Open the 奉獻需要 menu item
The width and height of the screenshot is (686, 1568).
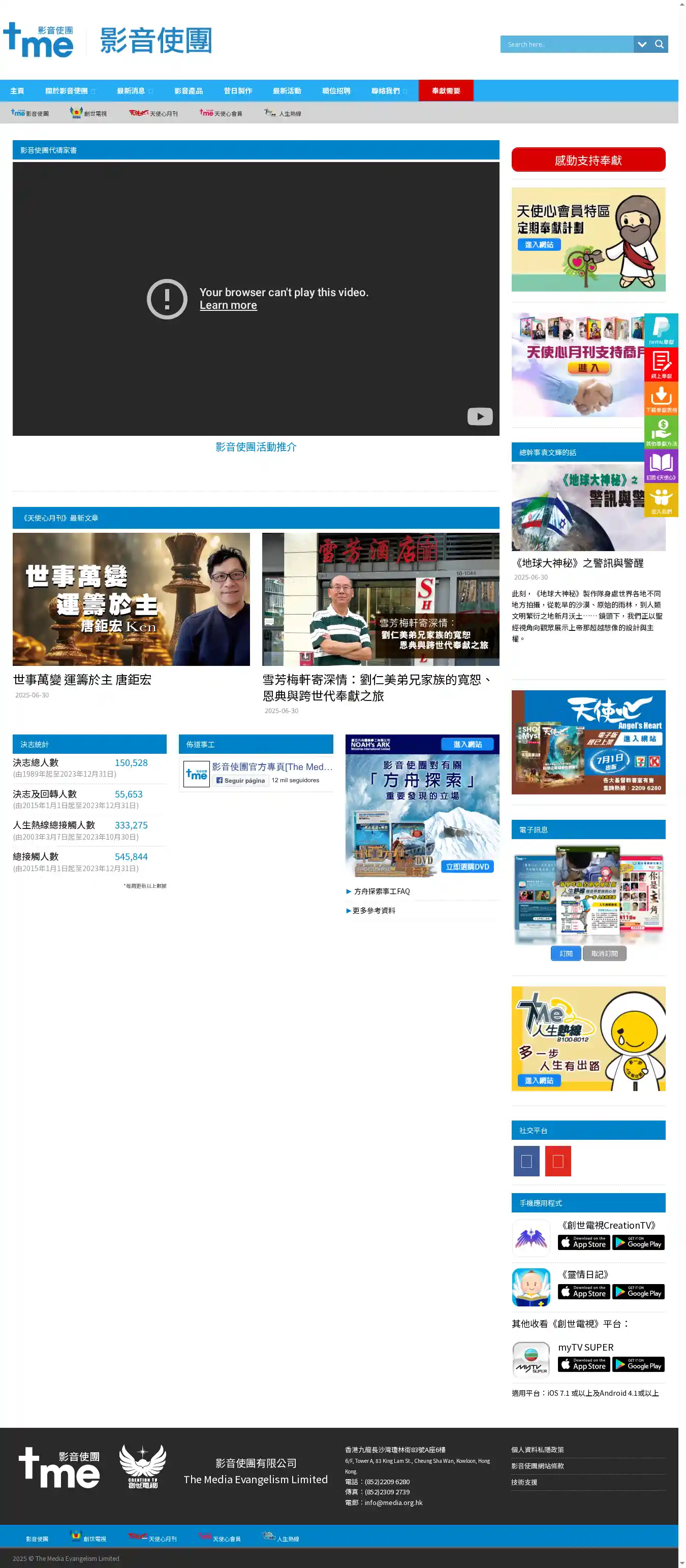click(446, 91)
